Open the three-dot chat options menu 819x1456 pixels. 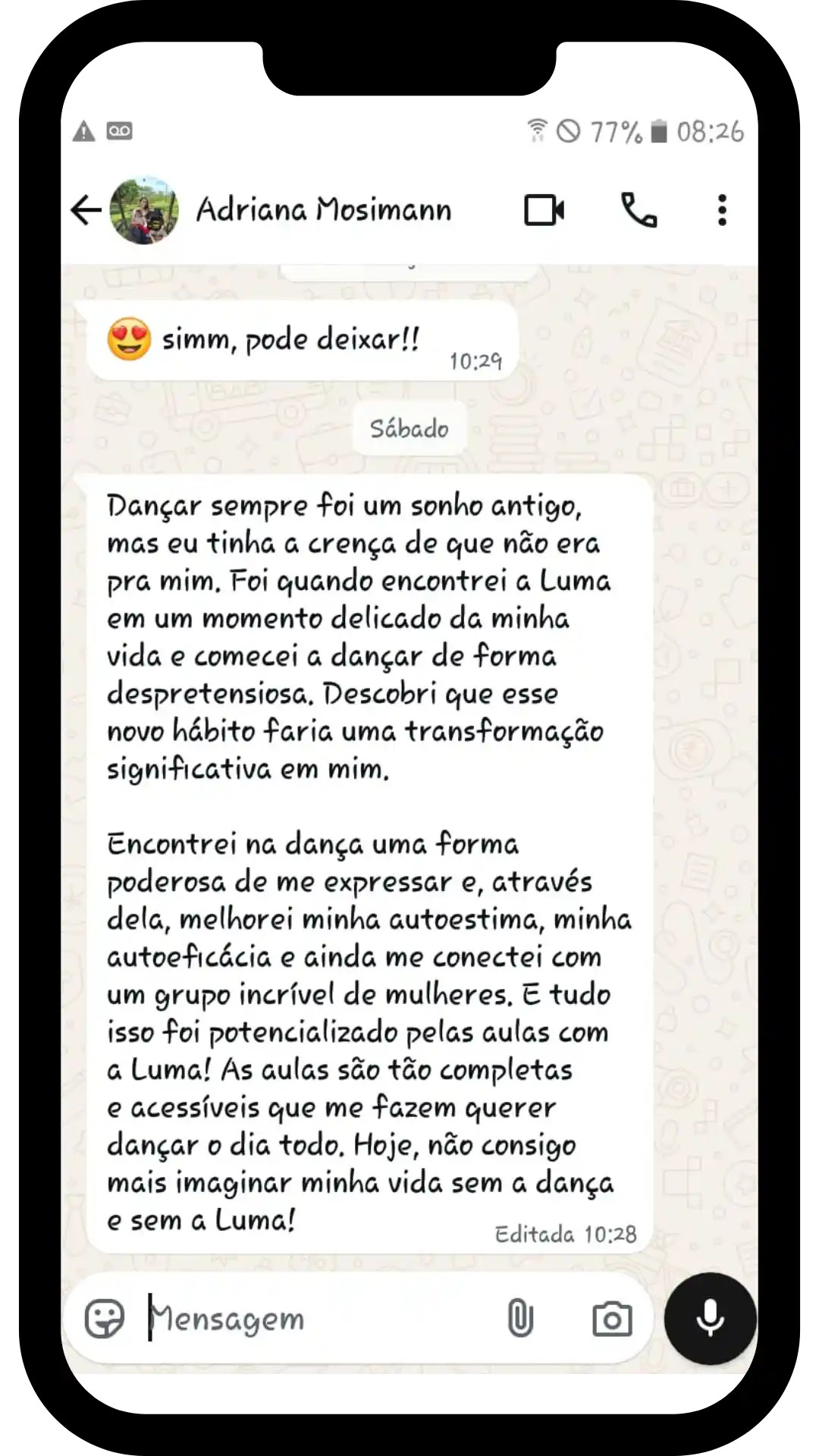coord(721,210)
